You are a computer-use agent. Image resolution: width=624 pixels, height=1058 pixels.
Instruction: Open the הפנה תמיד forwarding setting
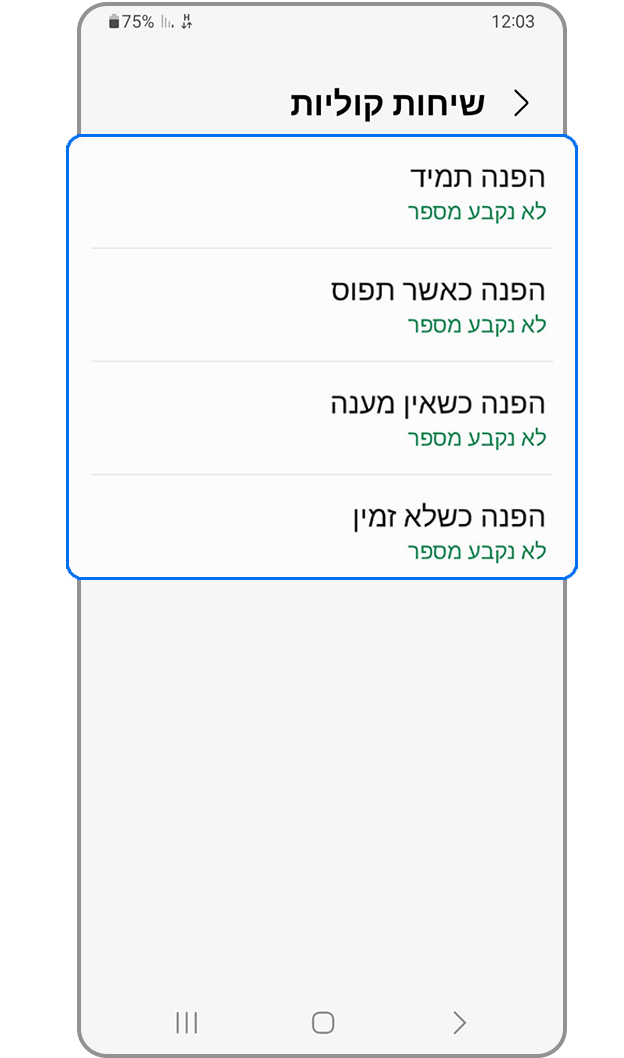click(322, 193)
